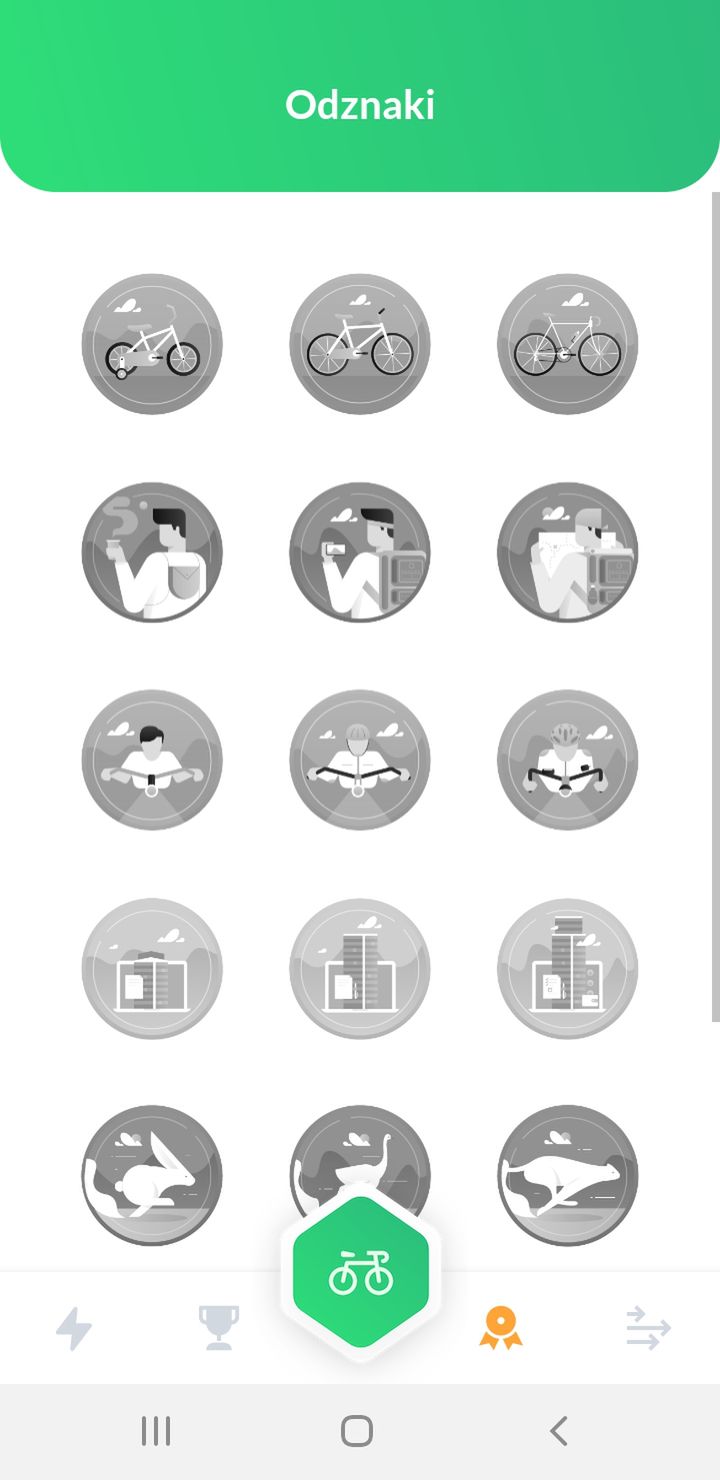
Task: Open the cyclist with white sport helmet badge
Action: pos(568,760)
